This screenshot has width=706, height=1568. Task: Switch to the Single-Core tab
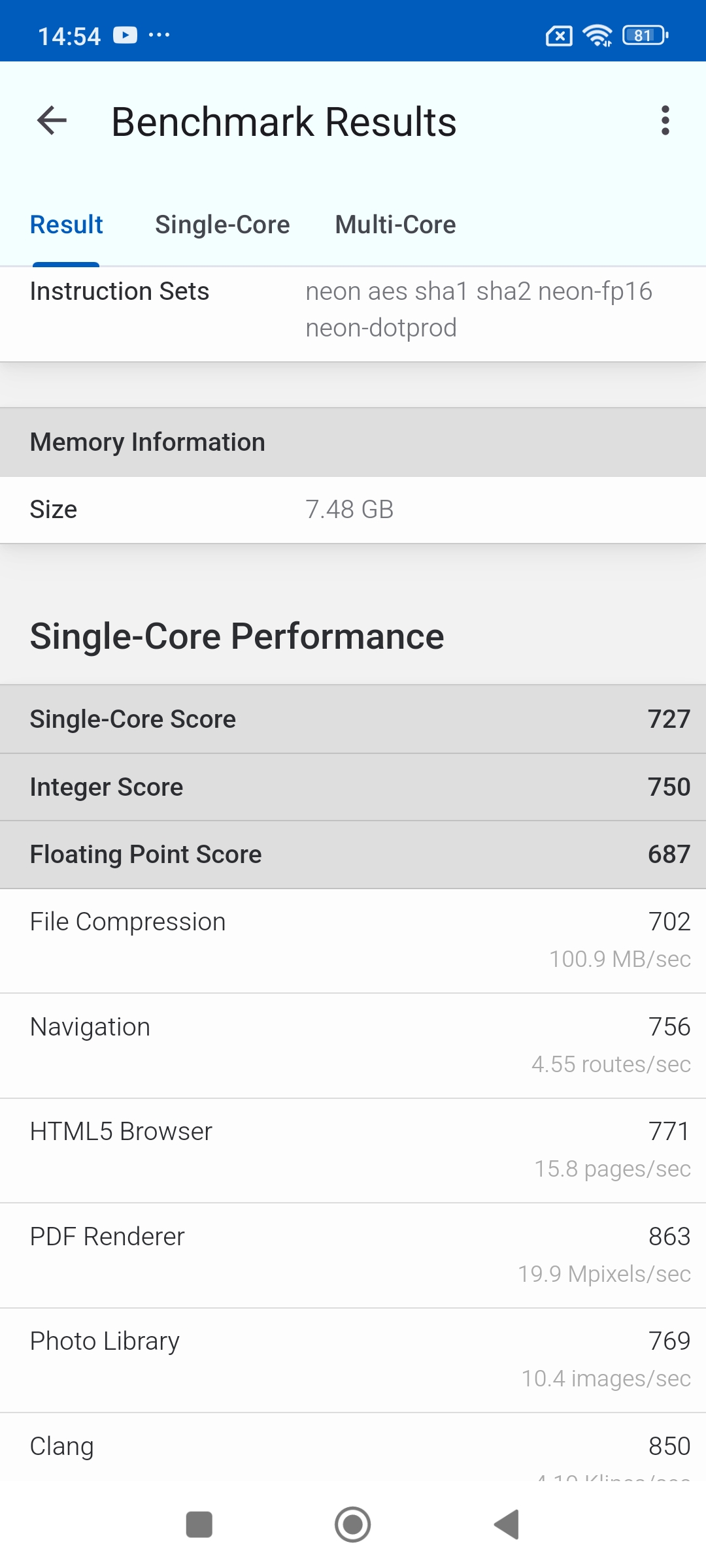click(222, 225)
